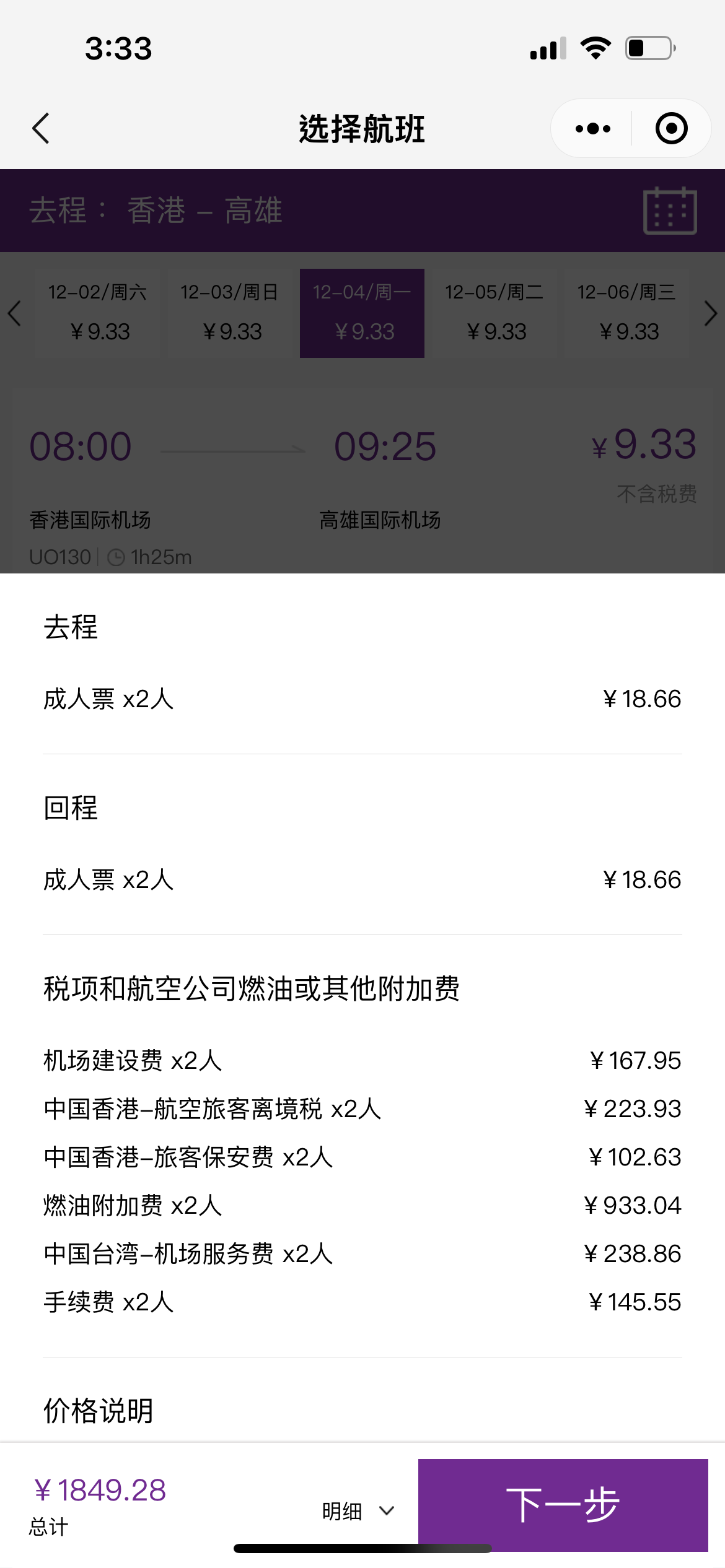Show later dates with the right arrow
Image resolution: width=725 pixels, height=1568 pixels.
coord(710,313)
